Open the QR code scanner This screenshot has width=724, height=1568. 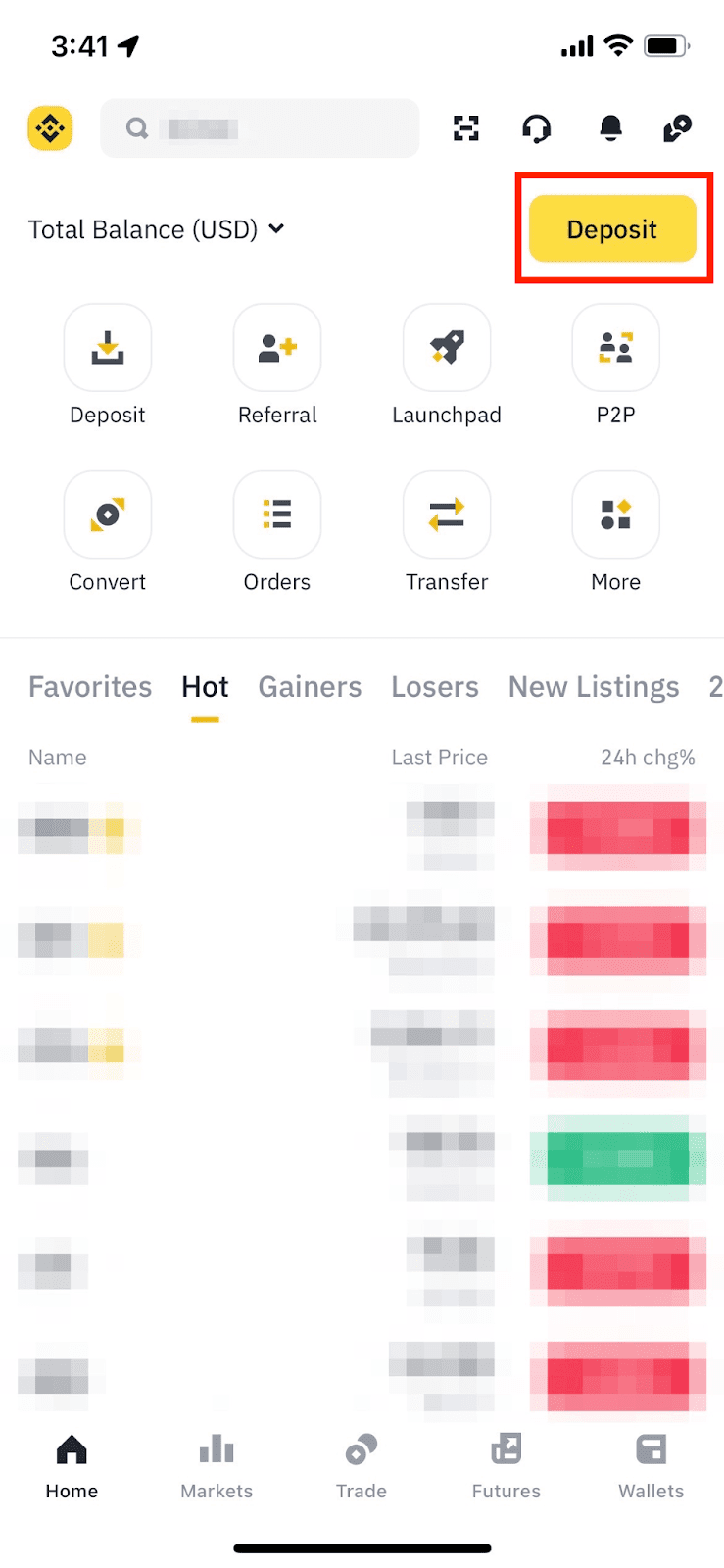(466, 128)
